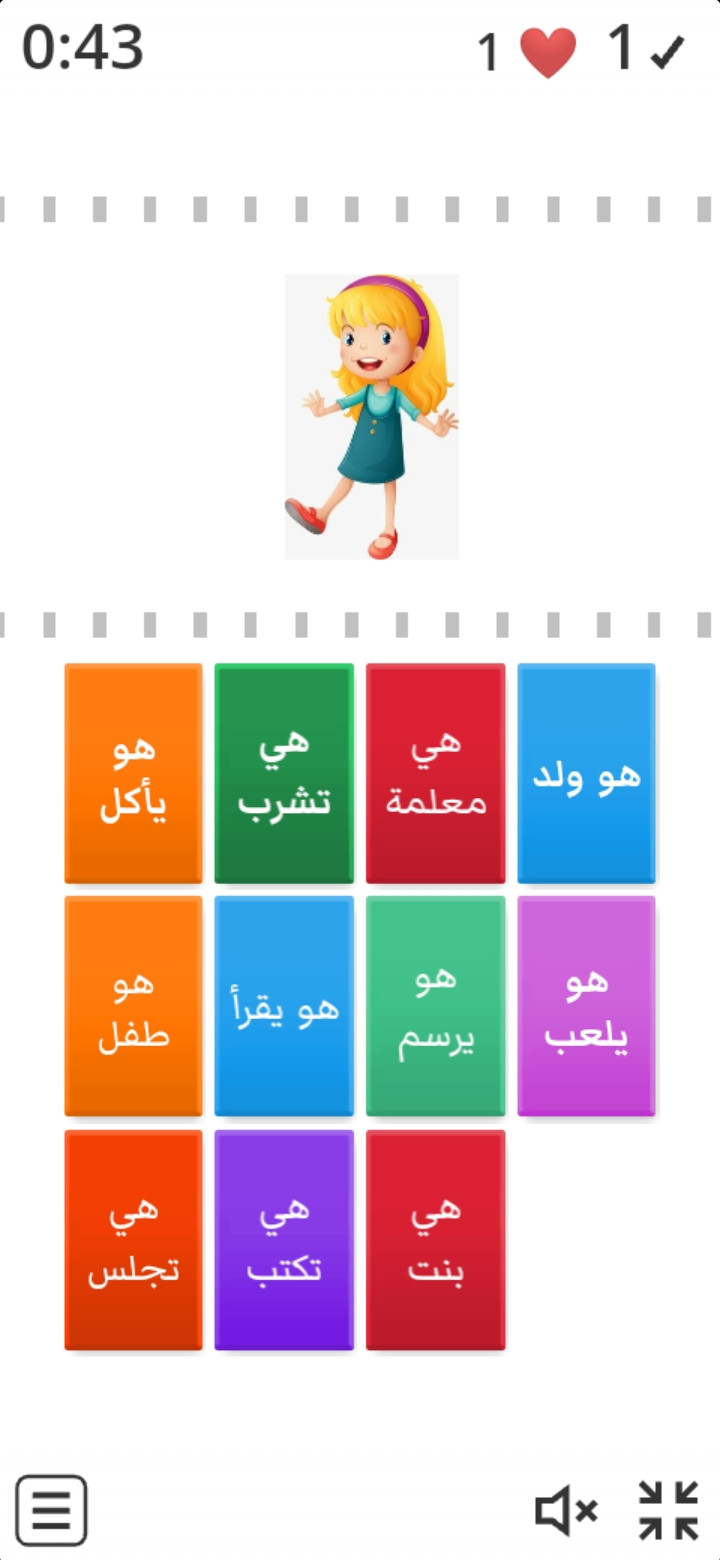Open the menu list icon
Viewport: 720px width, 1560px height.
tap(51, 1510)
